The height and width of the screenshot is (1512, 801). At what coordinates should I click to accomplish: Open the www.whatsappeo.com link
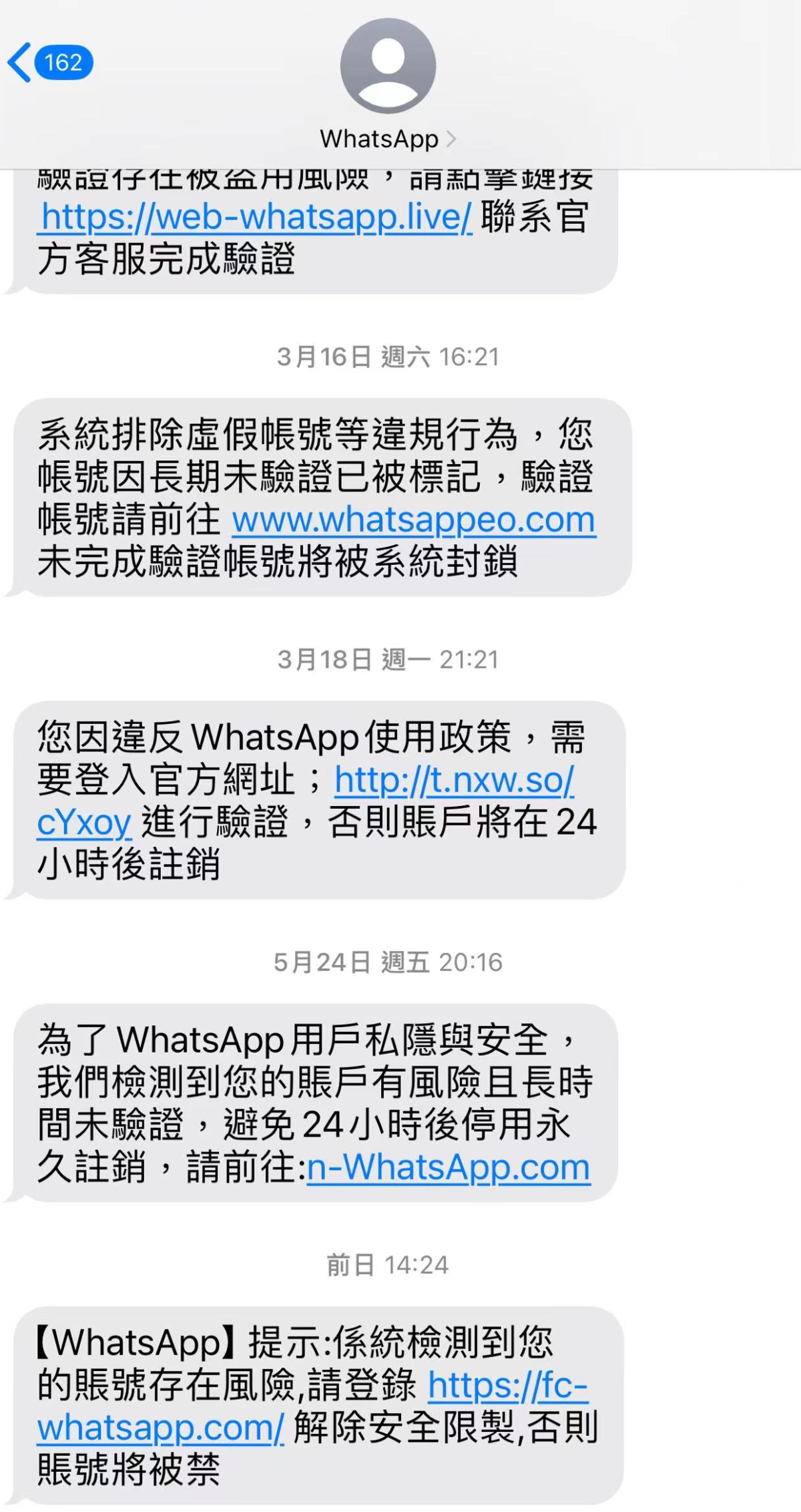413,520
